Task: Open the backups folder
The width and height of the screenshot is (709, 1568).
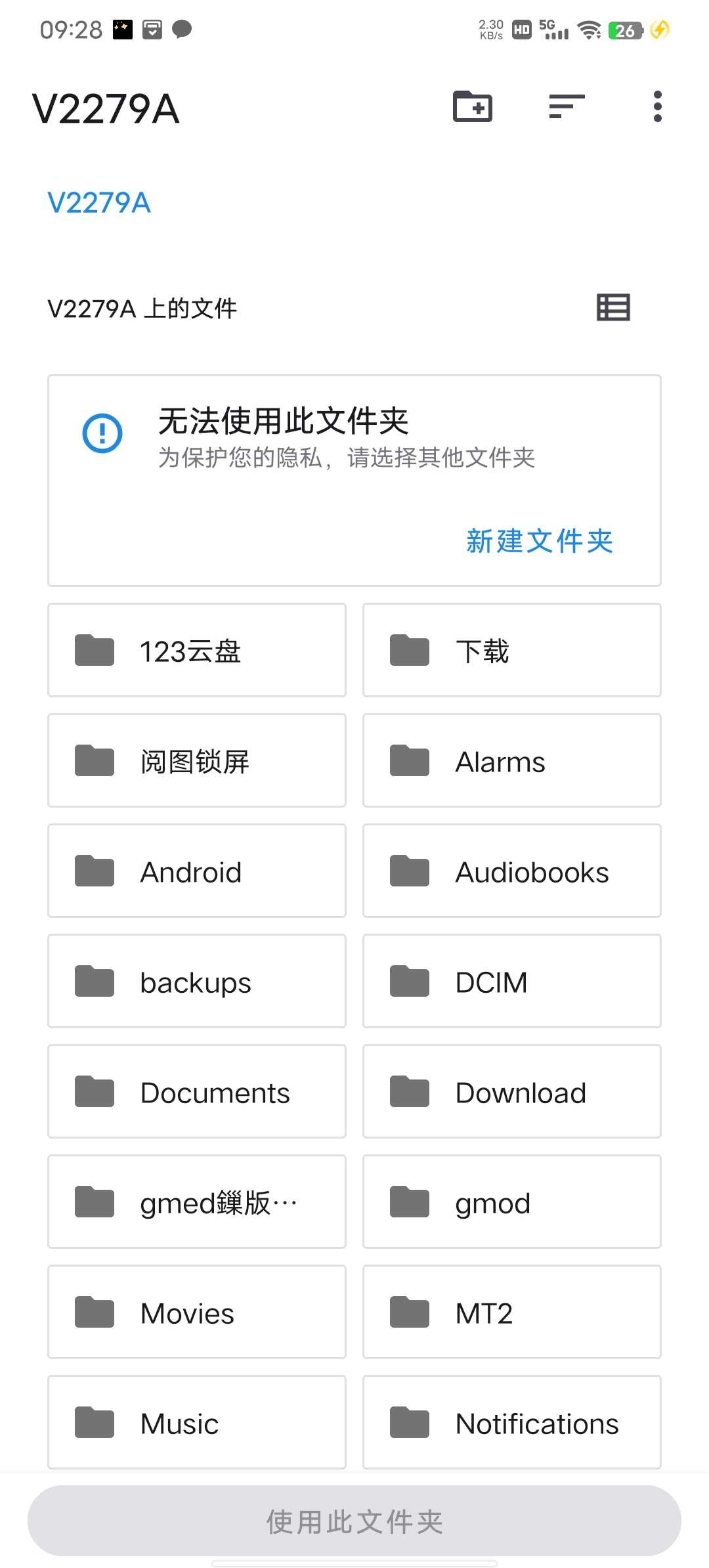Action: 197,981
